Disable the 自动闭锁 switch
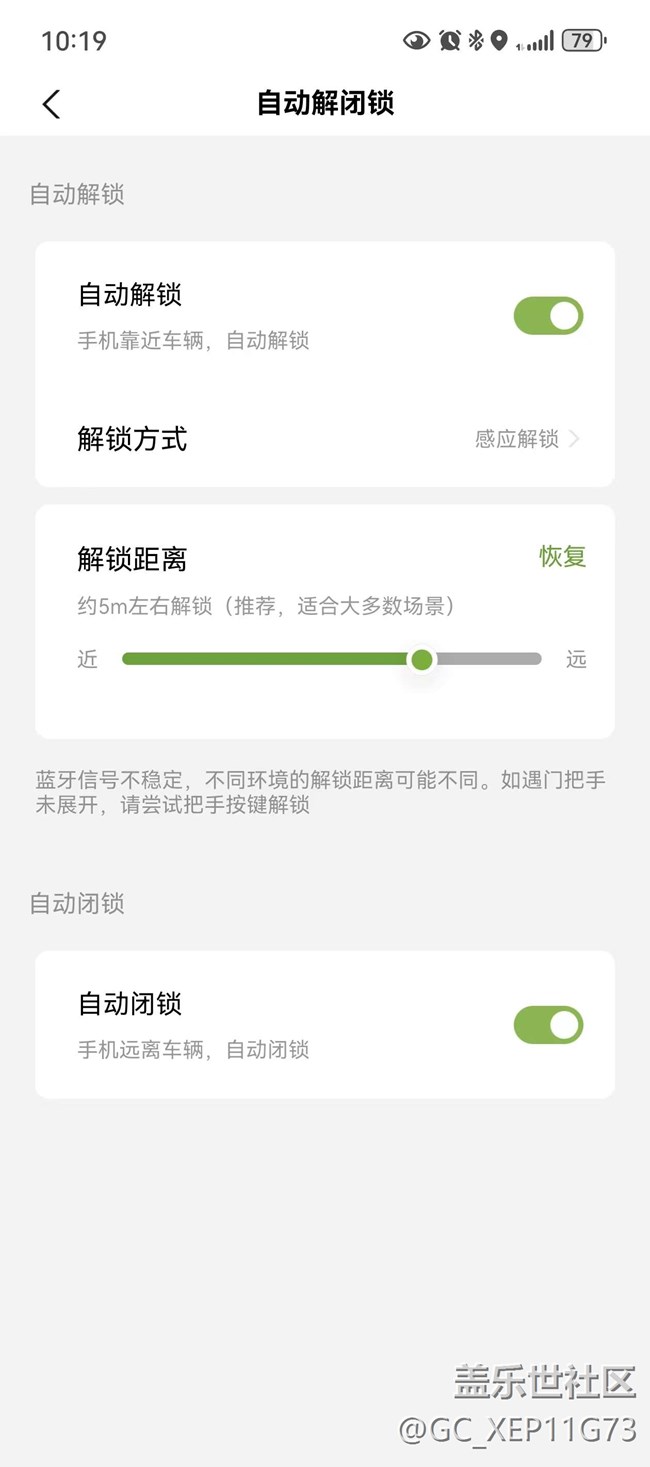650x1467 pixels. [x=548, y=1025]
